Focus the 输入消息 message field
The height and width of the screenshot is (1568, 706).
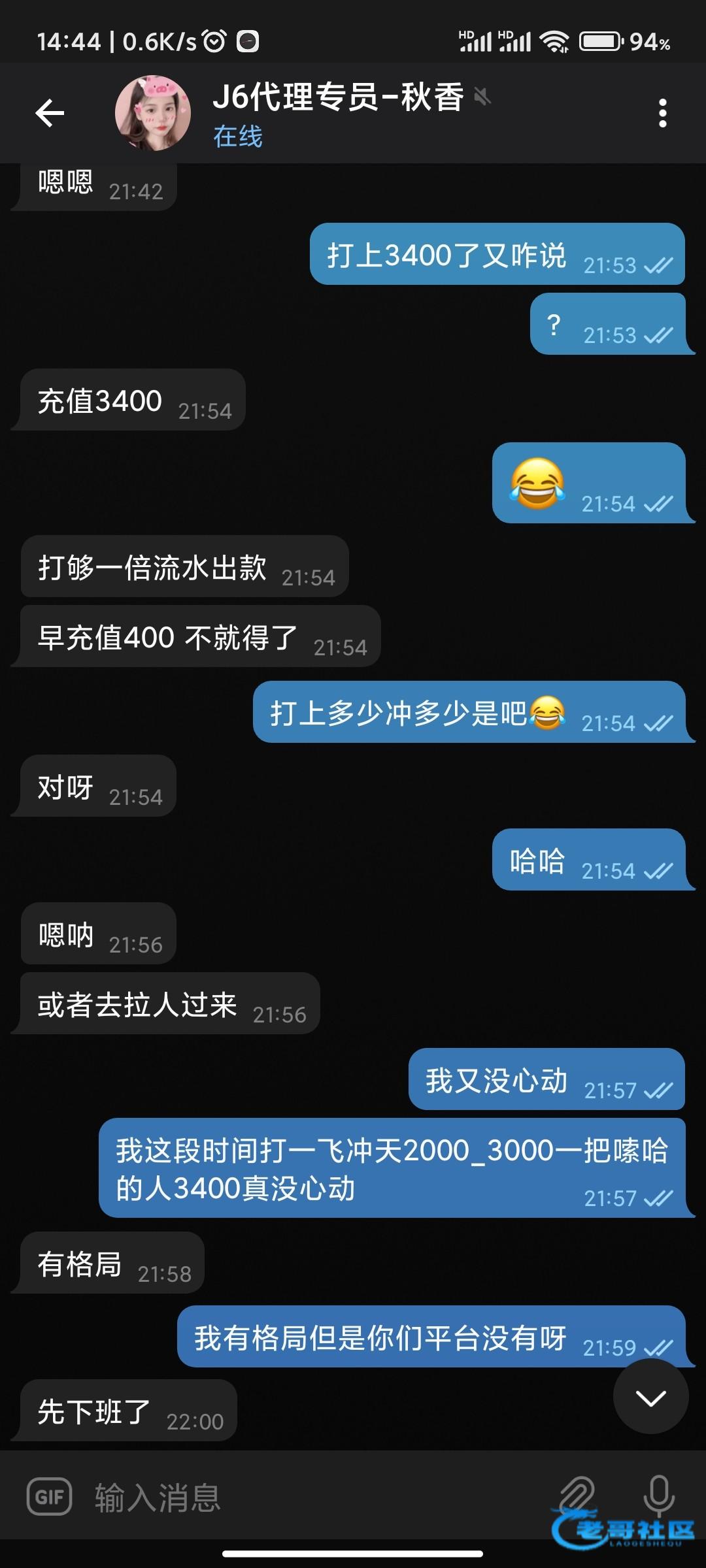[314, 1497]
